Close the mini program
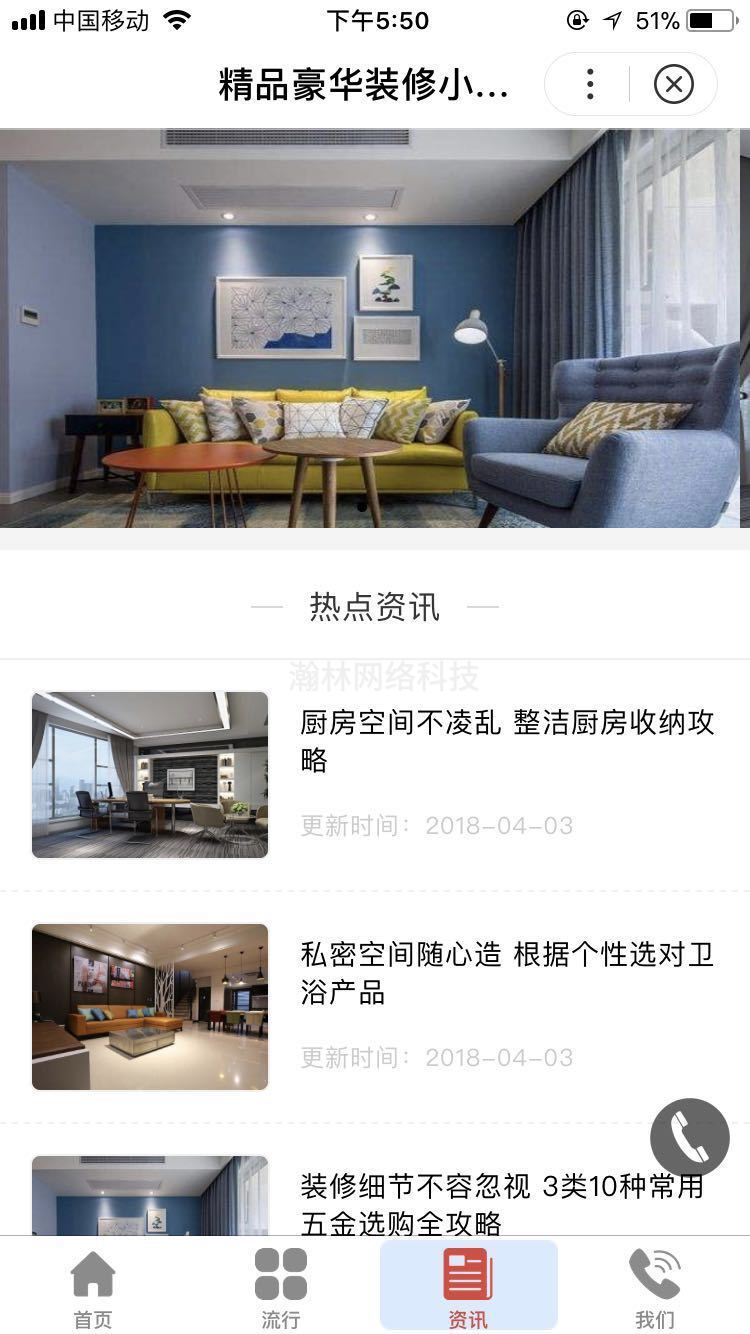 [673, 85]
